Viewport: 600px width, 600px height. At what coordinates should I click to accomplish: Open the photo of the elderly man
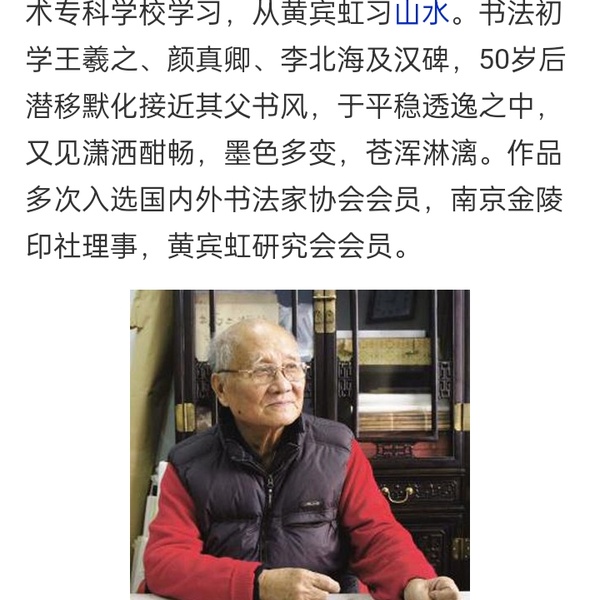(300, 443)
